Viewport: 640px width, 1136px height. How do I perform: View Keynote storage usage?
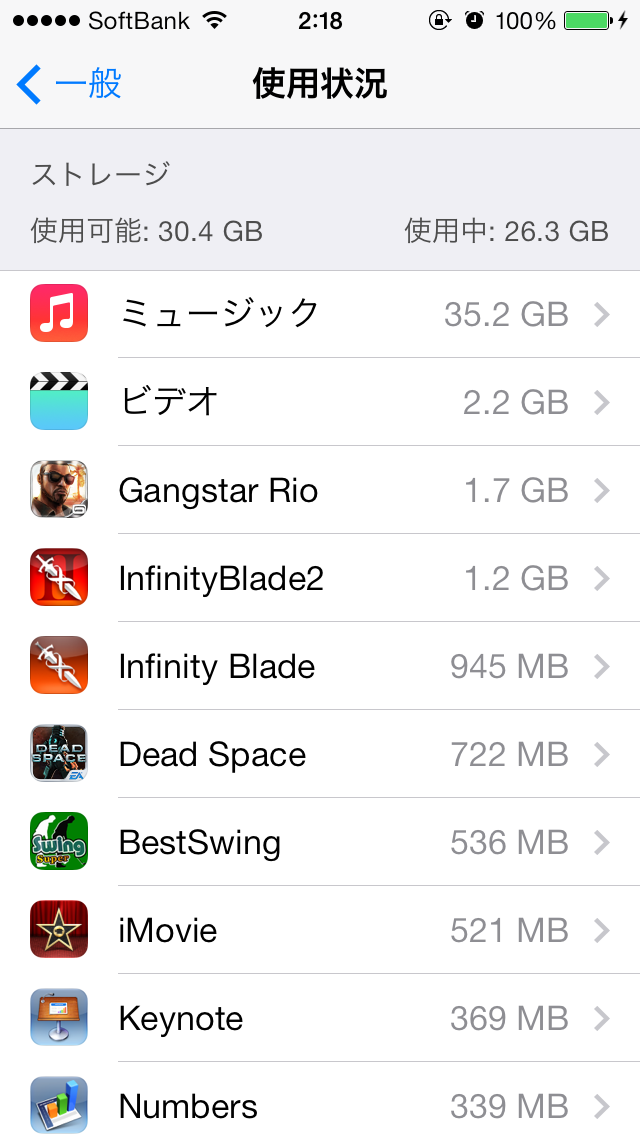coord(320,1018)
